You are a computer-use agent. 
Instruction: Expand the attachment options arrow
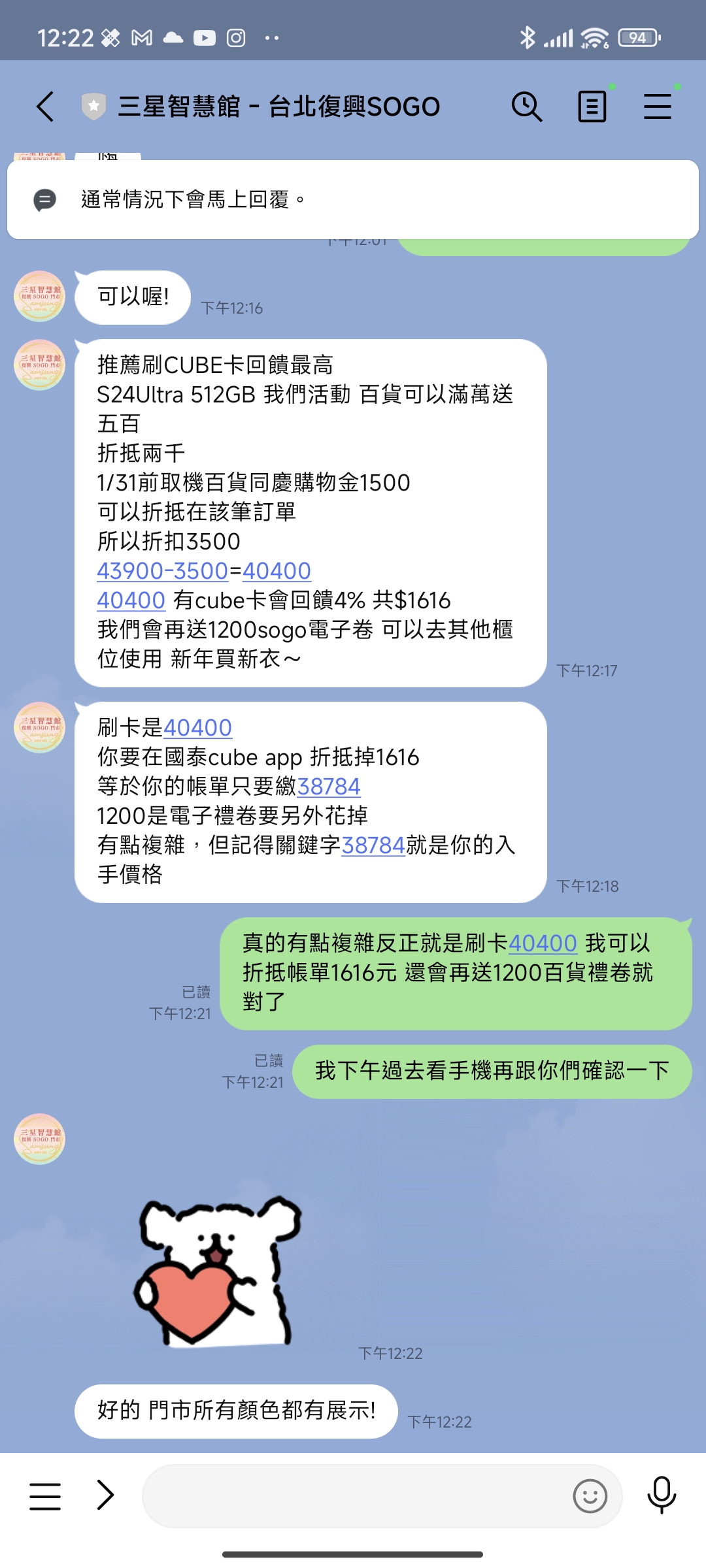[x=105, y=1495]
